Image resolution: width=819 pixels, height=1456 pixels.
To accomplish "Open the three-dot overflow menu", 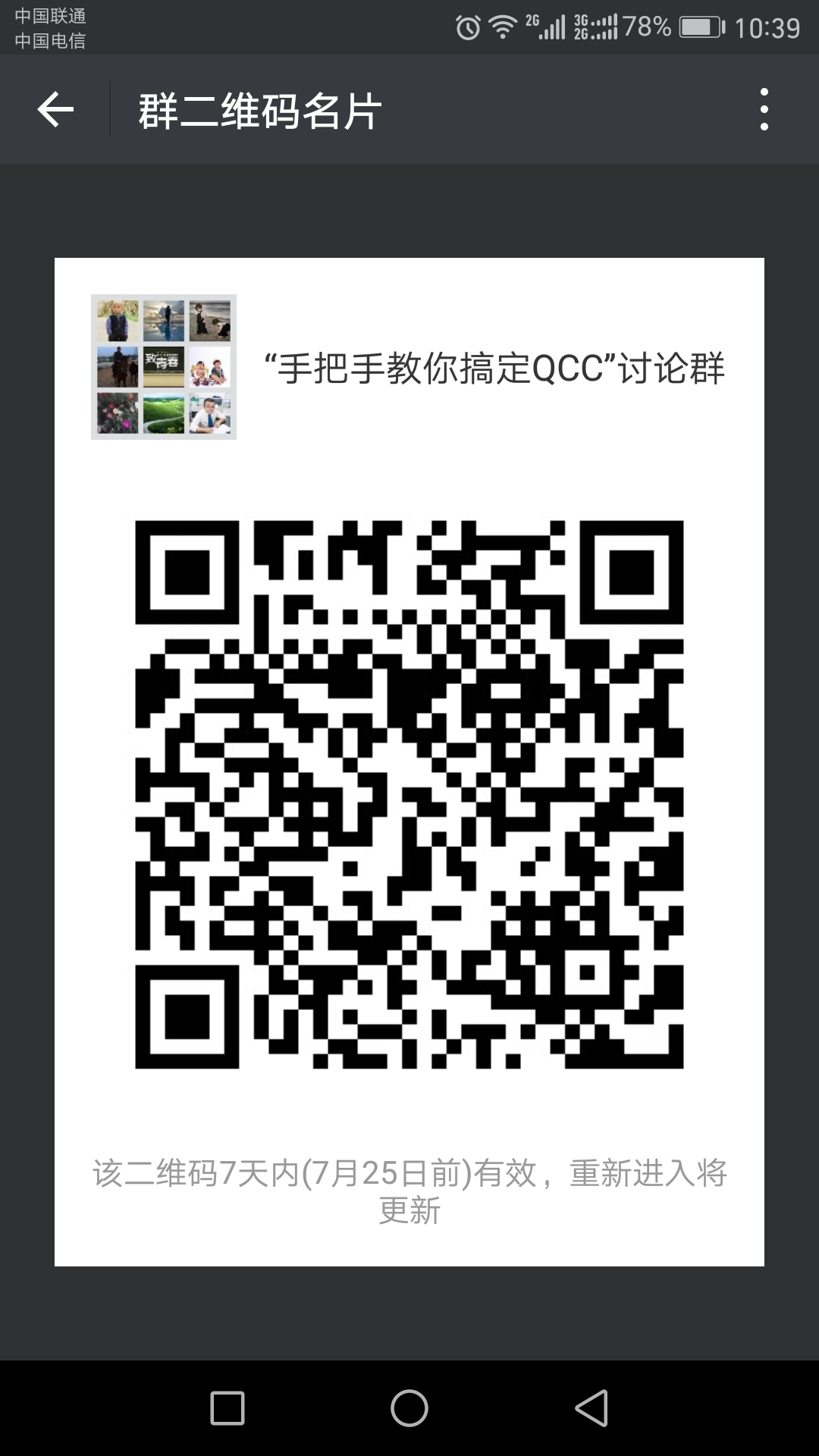I will (x=764, y=110).
